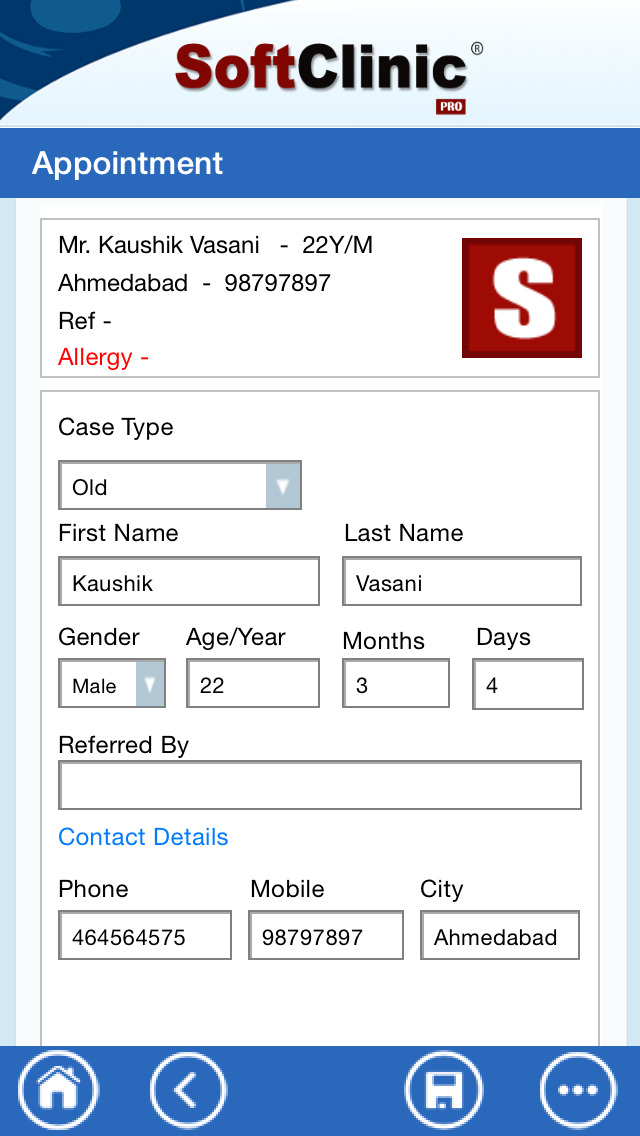Go to the home screen icon

[58, 1090]
